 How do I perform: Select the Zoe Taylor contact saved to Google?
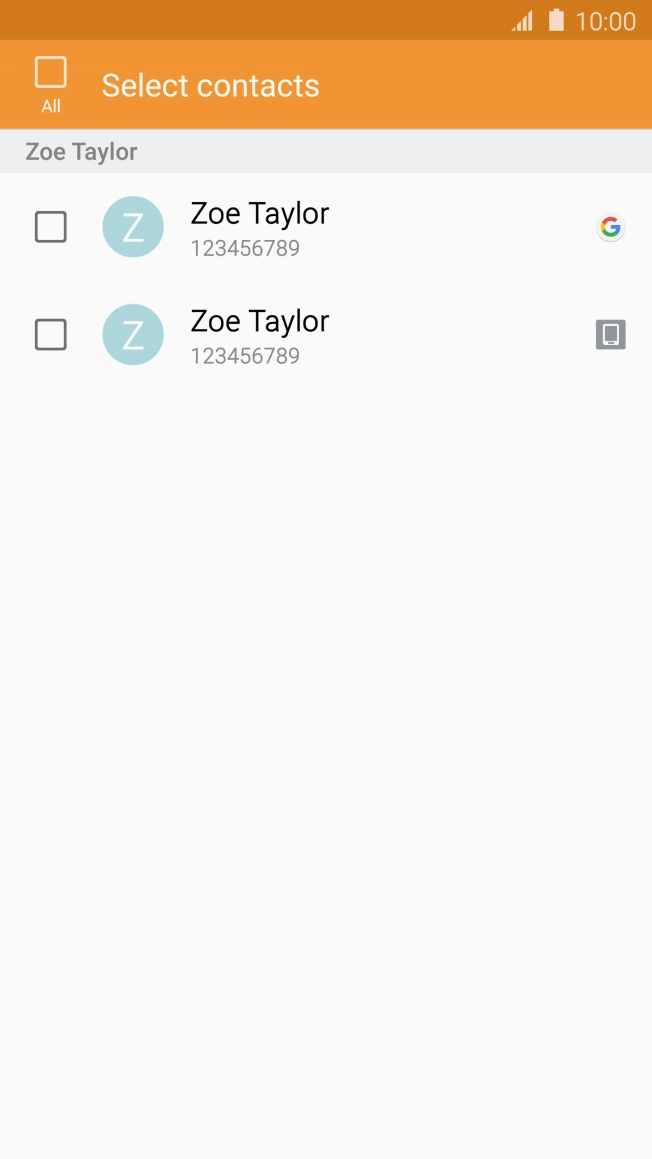[51, 227]
